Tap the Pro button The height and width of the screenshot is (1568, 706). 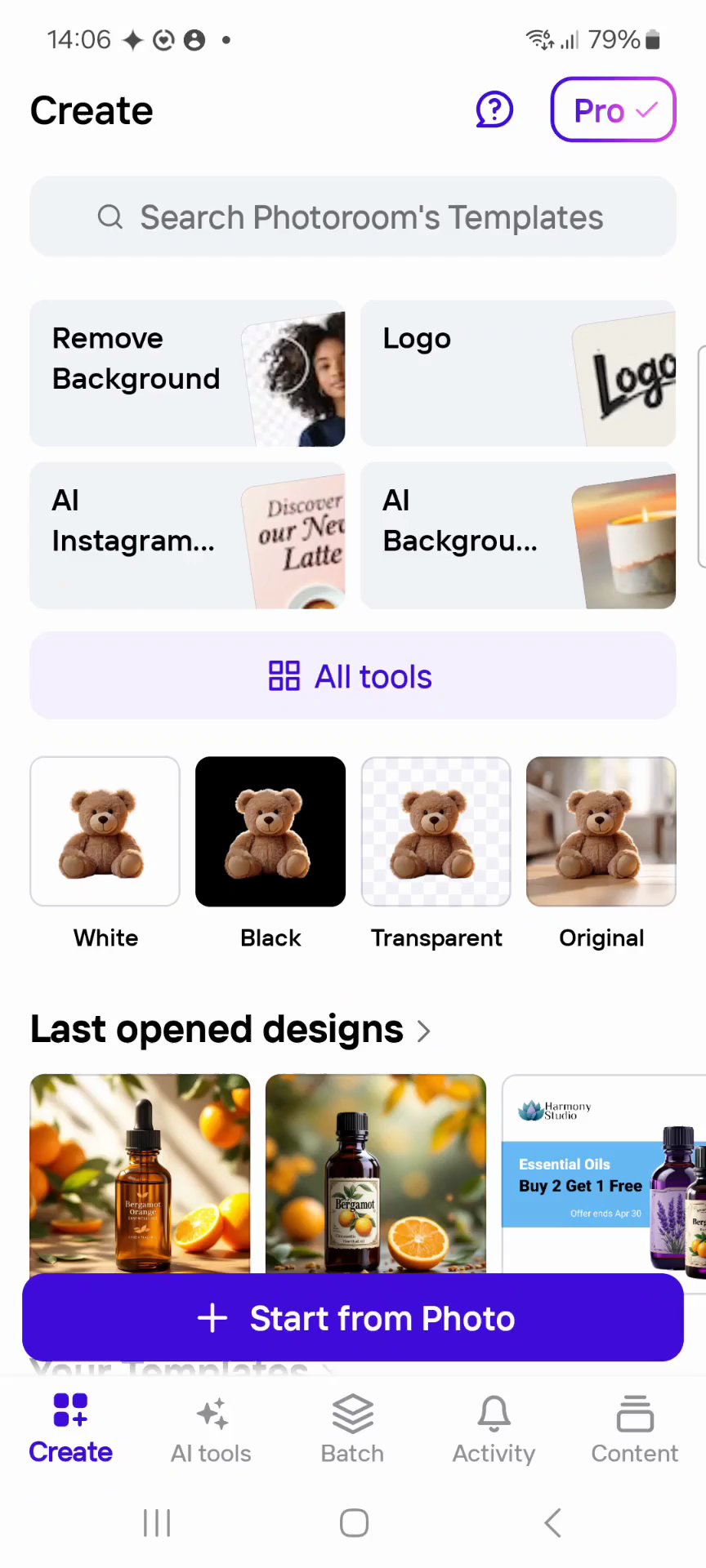click(x=614, y=109)
